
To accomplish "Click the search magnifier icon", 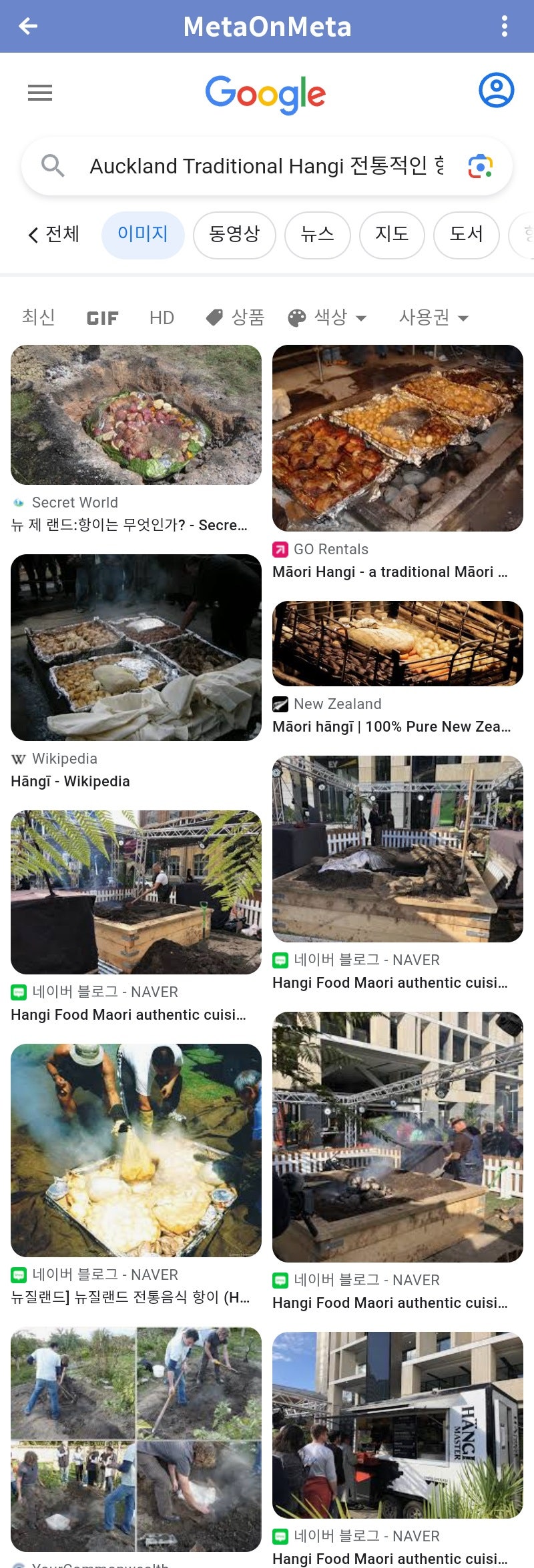I will pos(53,166).
